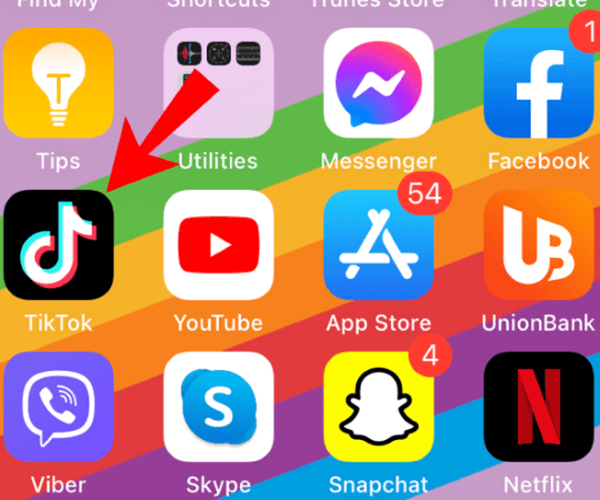Open YouTube
Image resolution: width=600 pixels, height=500 pixels.
click(x=218, y=244)
